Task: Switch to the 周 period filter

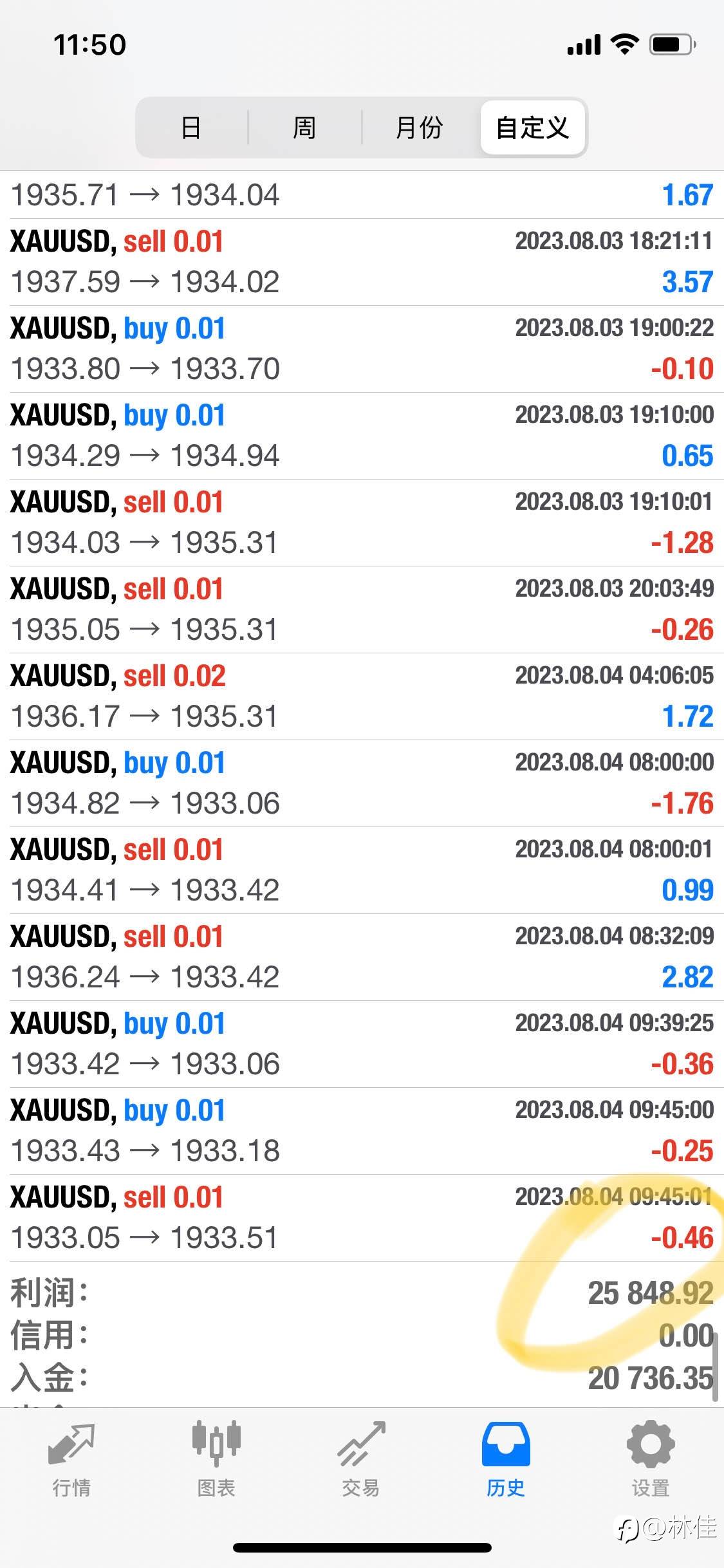Action: click(x=304, y=127)
